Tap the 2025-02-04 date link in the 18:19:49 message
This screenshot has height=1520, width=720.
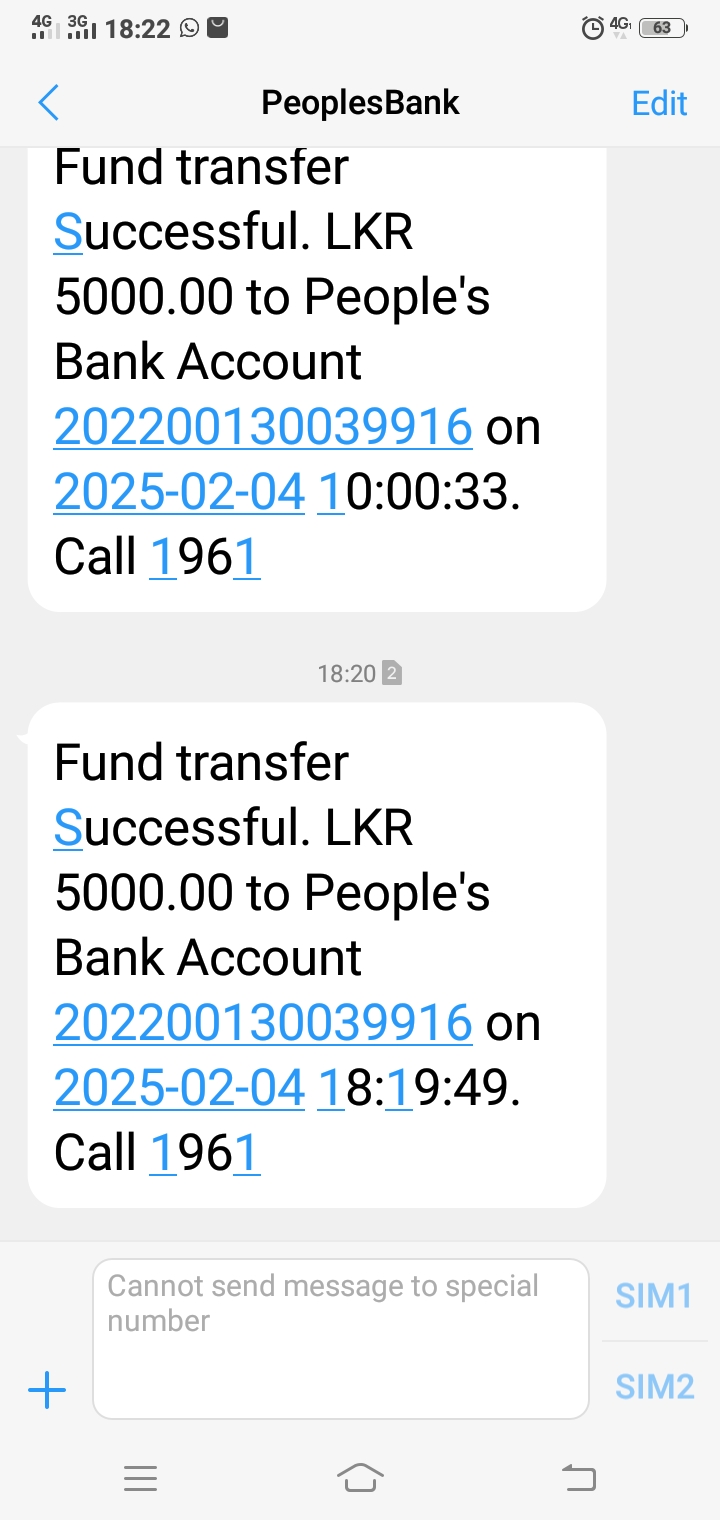click(x=180, y=1088)
